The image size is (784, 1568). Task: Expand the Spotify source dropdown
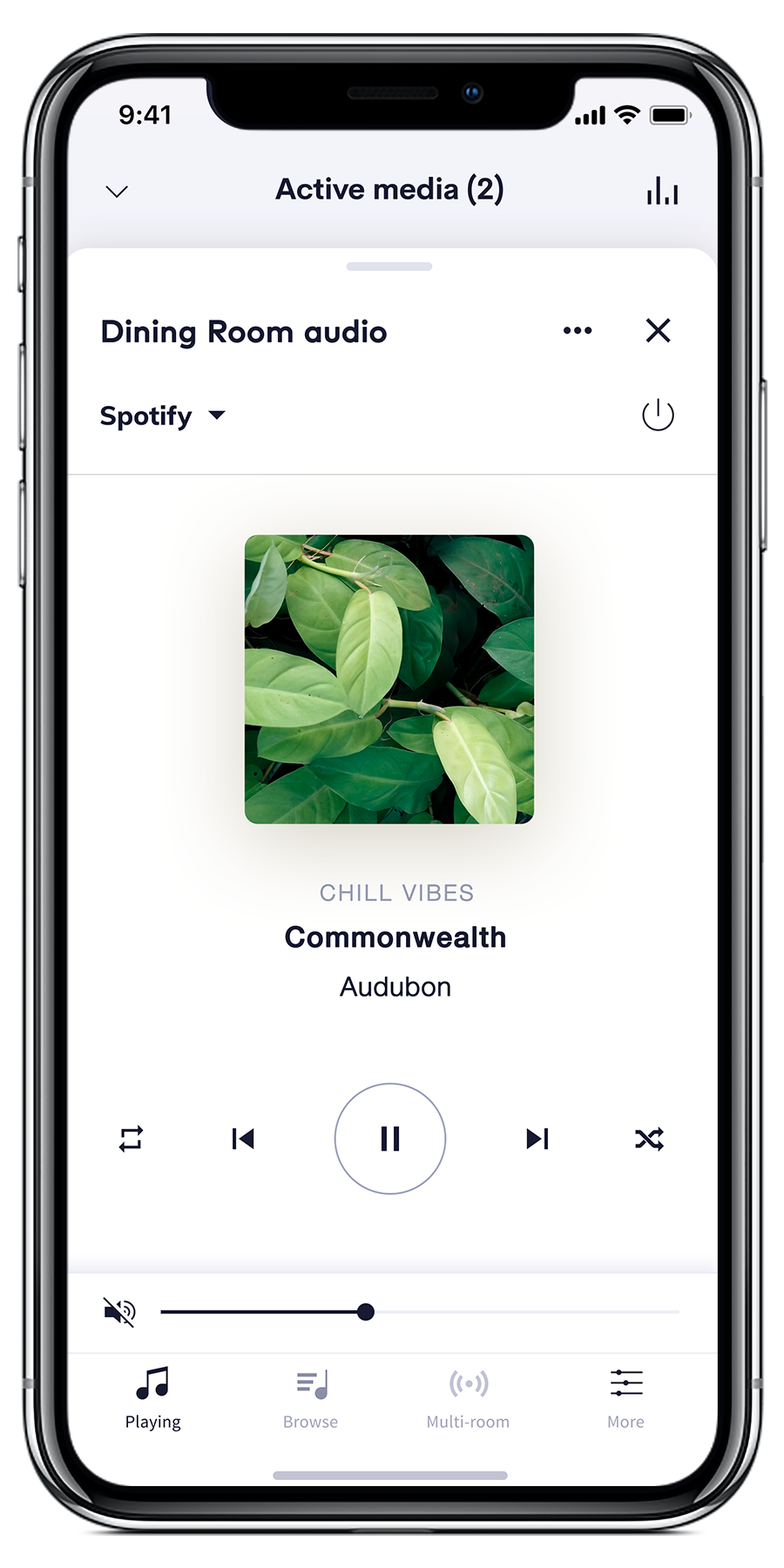163,416
